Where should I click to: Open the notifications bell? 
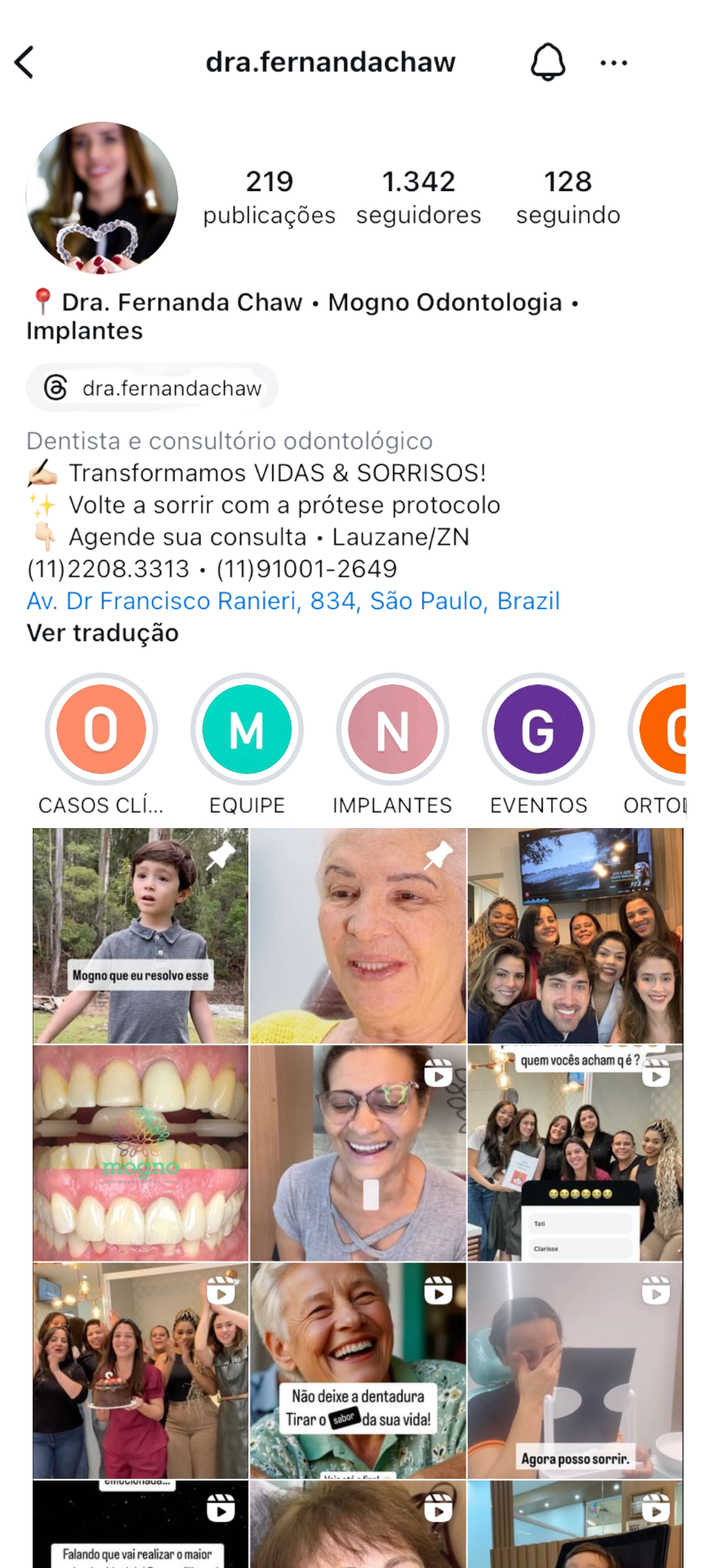[x=547, y=62]
